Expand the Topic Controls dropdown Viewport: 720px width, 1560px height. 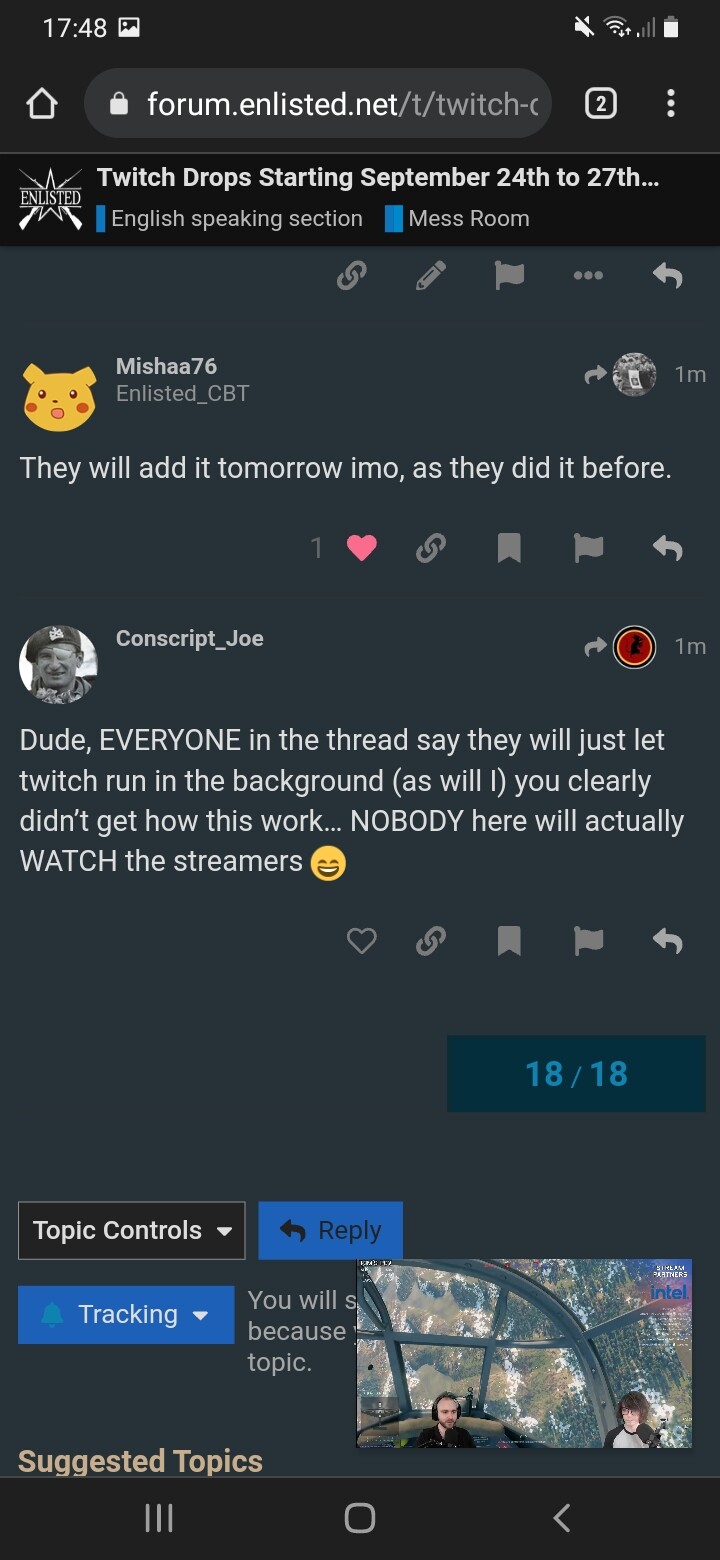point(132,1230)
